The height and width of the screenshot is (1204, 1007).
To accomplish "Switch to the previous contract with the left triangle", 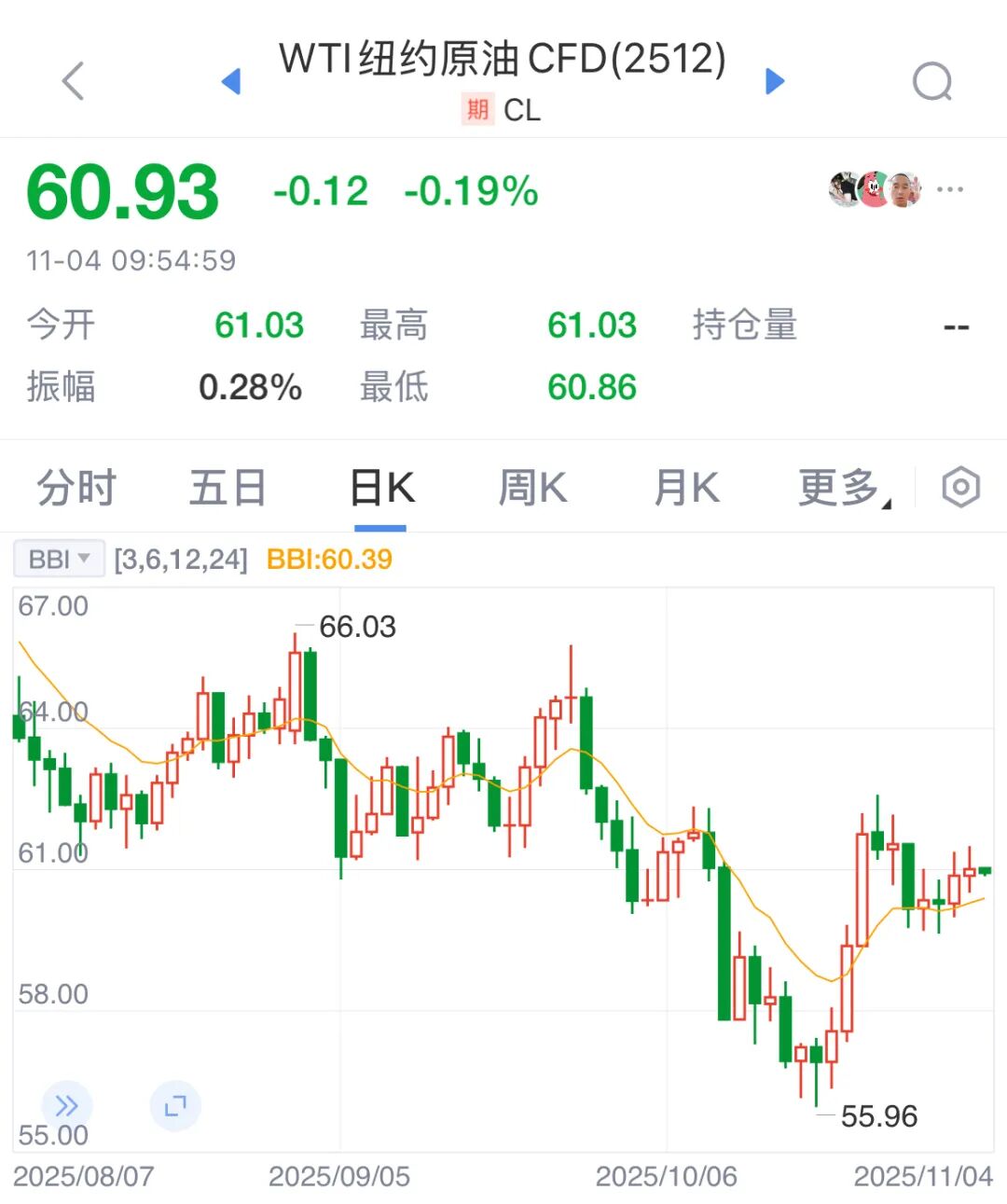I will point(231,82).
